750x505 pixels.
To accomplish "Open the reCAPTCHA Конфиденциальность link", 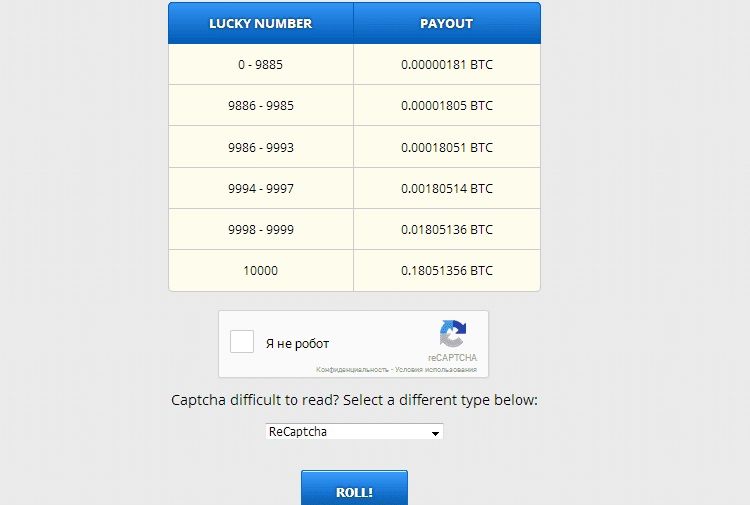I will pyautogui.click(x=353, y=370).
